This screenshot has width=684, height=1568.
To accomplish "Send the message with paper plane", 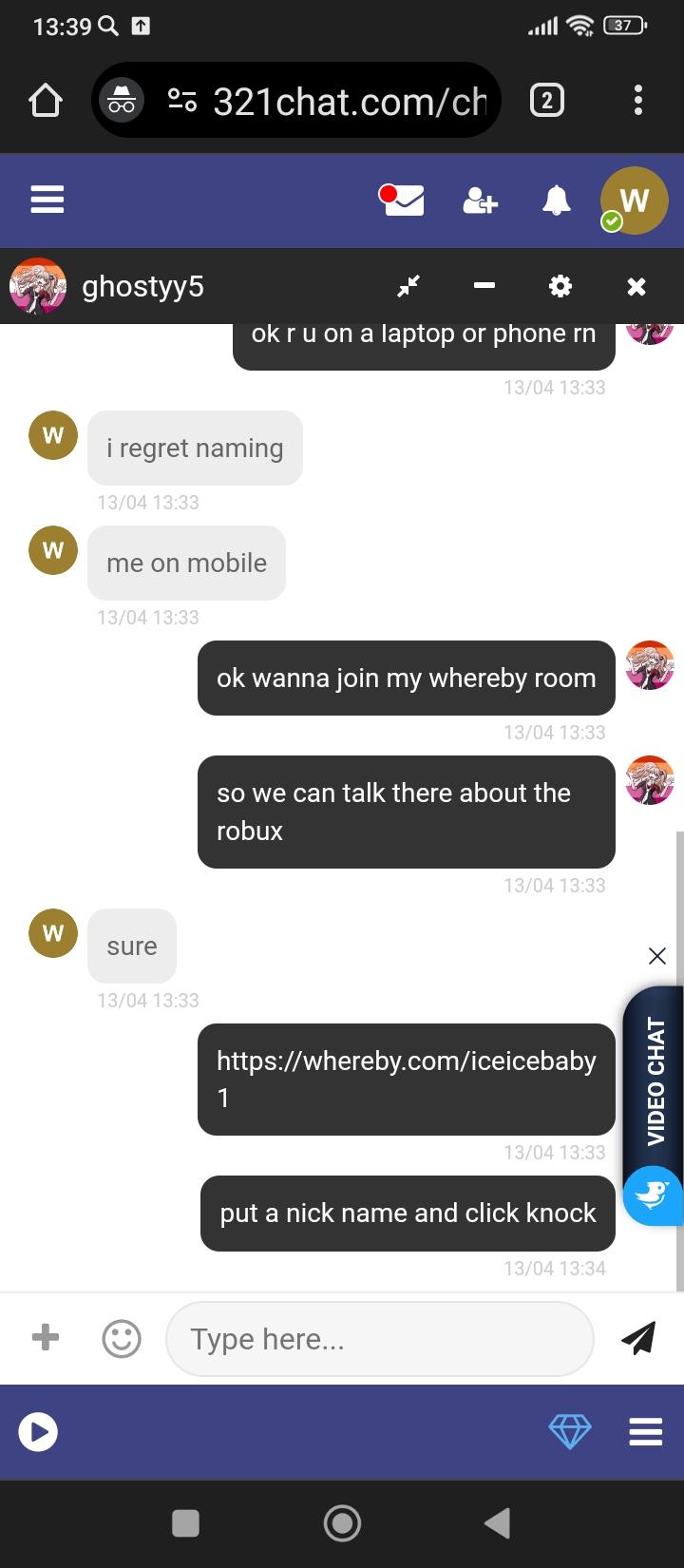I will coord(638,1338).
